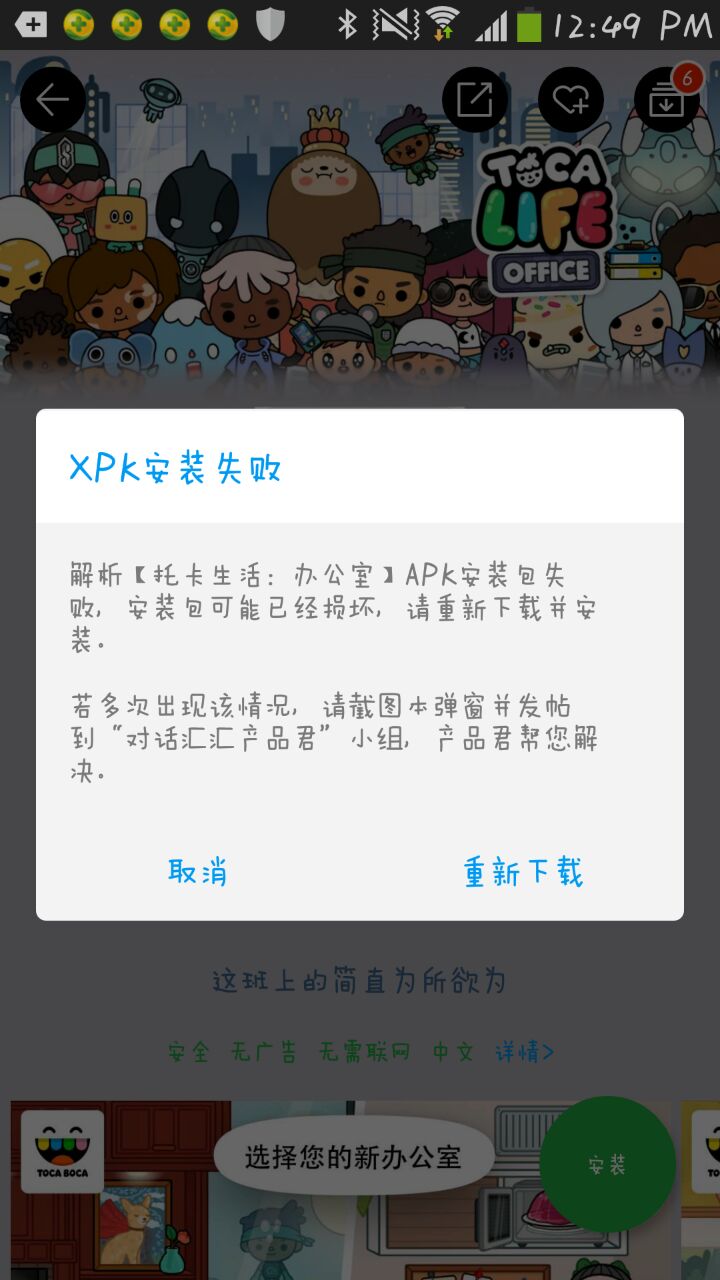Viewport: 720px width, 1280px height.
Task: Go back with the arrow icon
Action: point(53,99)
